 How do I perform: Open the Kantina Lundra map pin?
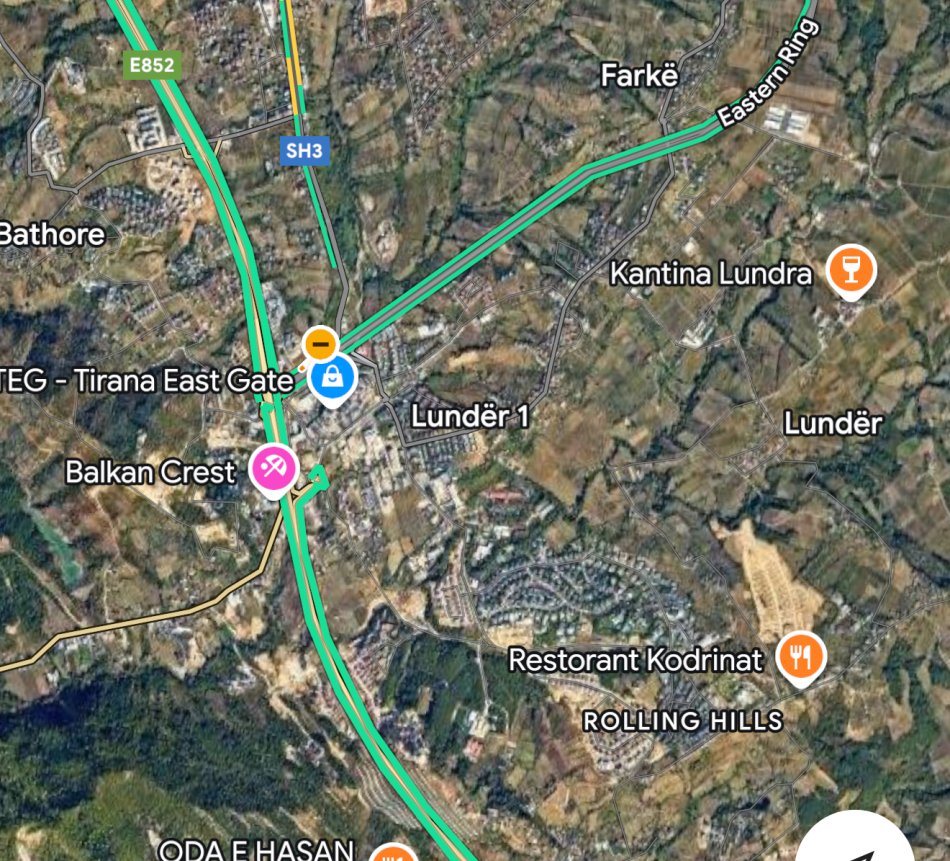tap(851, 270)
